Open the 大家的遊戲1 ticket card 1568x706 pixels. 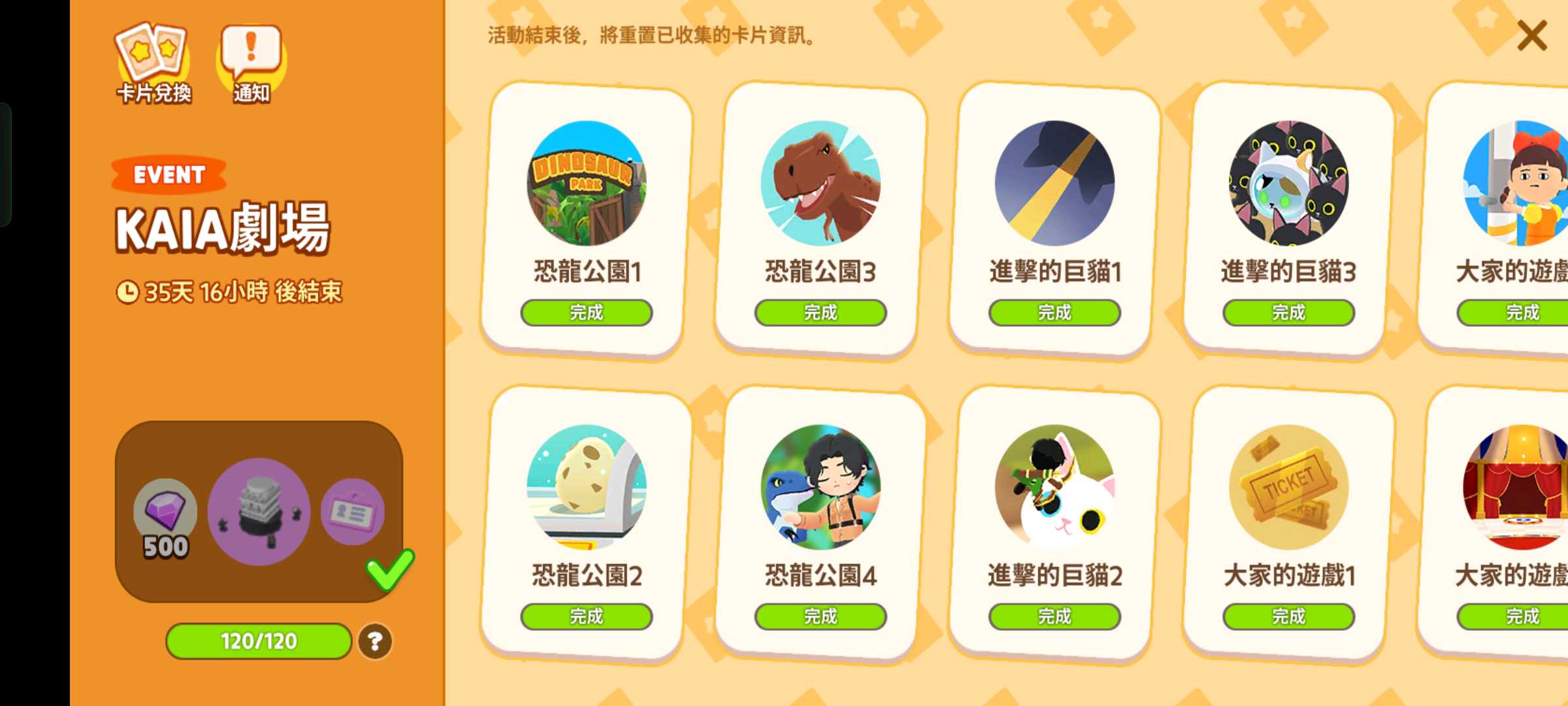click(x=1288, y=523)
